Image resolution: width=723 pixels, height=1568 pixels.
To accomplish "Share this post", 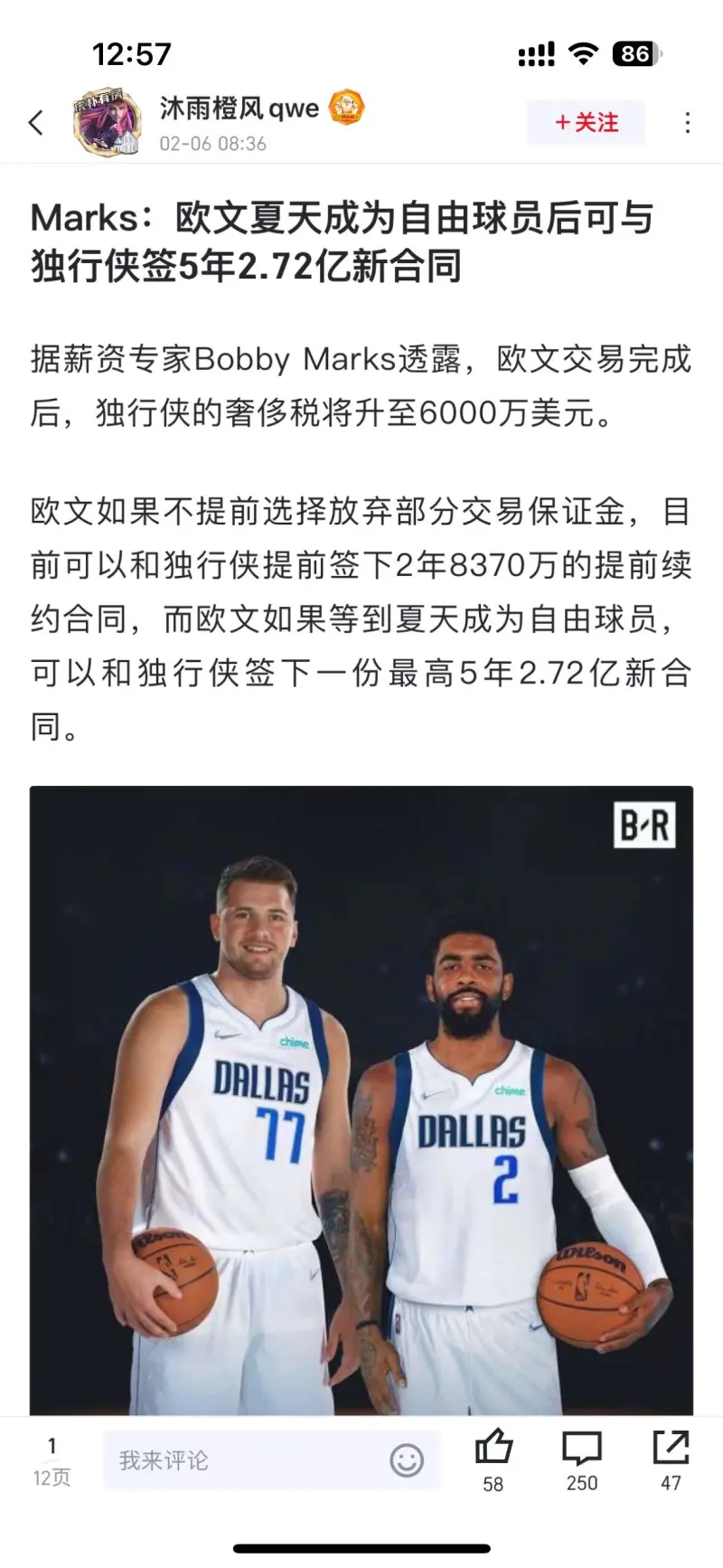I will 671,1450.
